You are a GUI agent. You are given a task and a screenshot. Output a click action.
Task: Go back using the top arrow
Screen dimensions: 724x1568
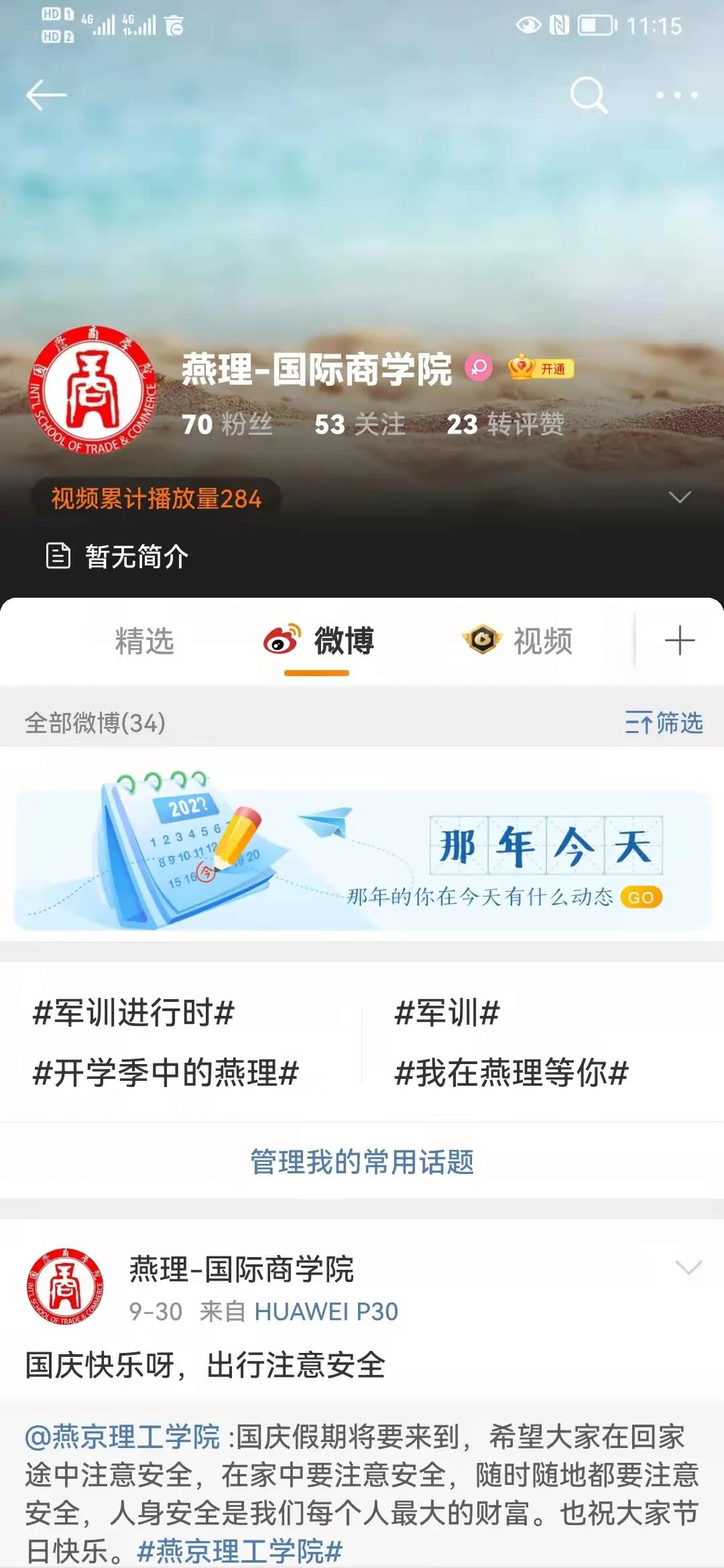click(x=46, y=95)
